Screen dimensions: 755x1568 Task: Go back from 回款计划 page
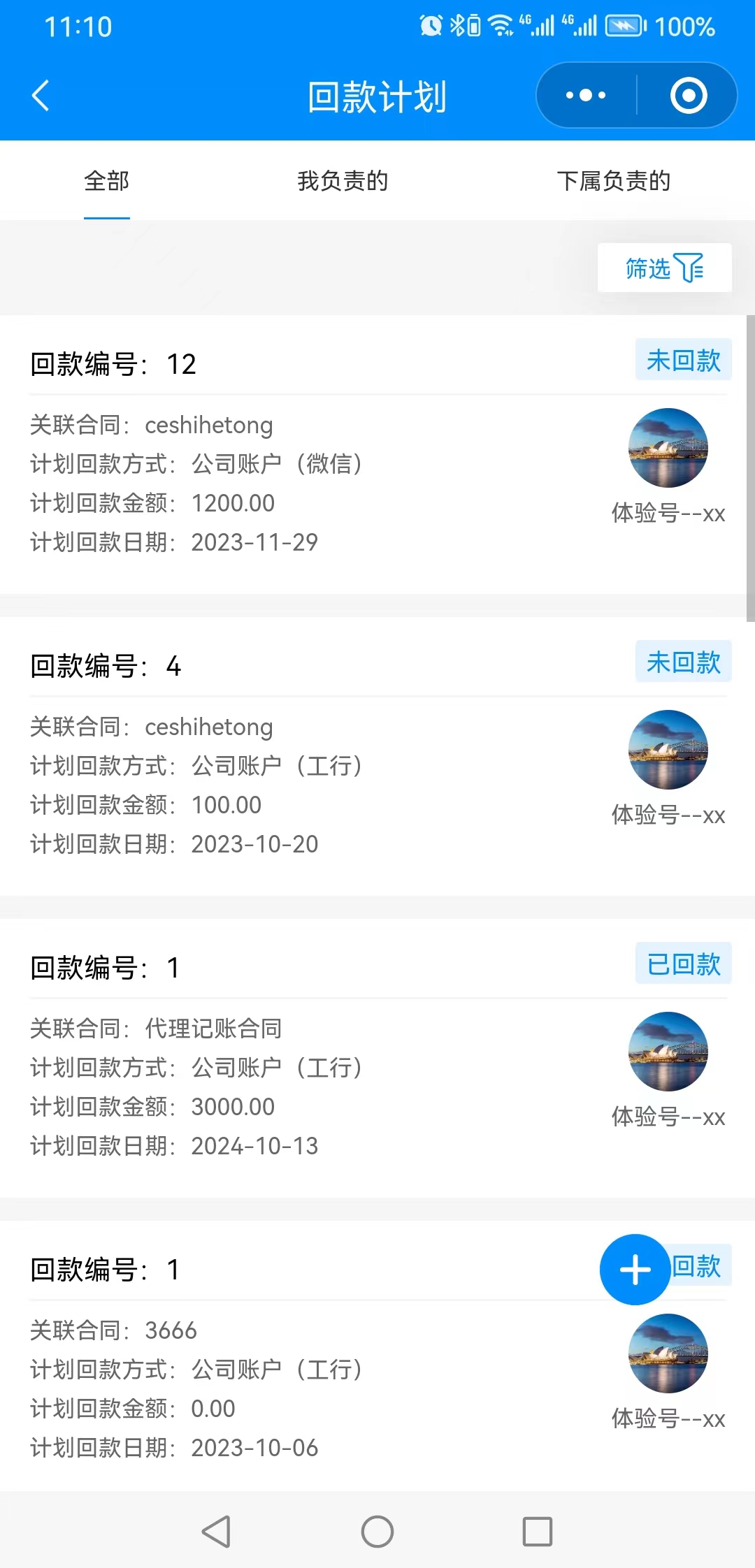point(41,96)
